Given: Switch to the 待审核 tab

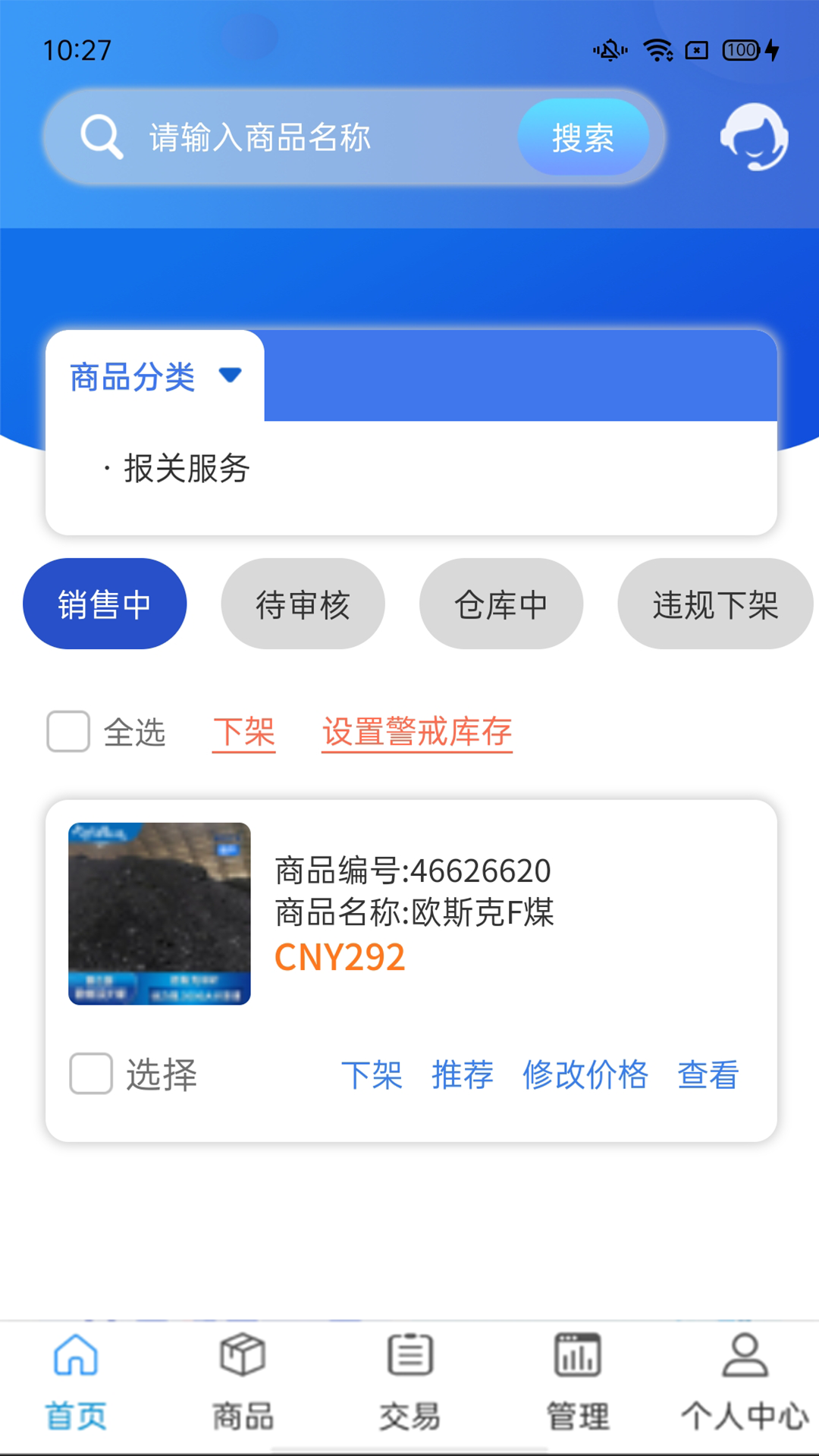Looking at the screenshot, I should pyautogui.click(x=302, y=603).
